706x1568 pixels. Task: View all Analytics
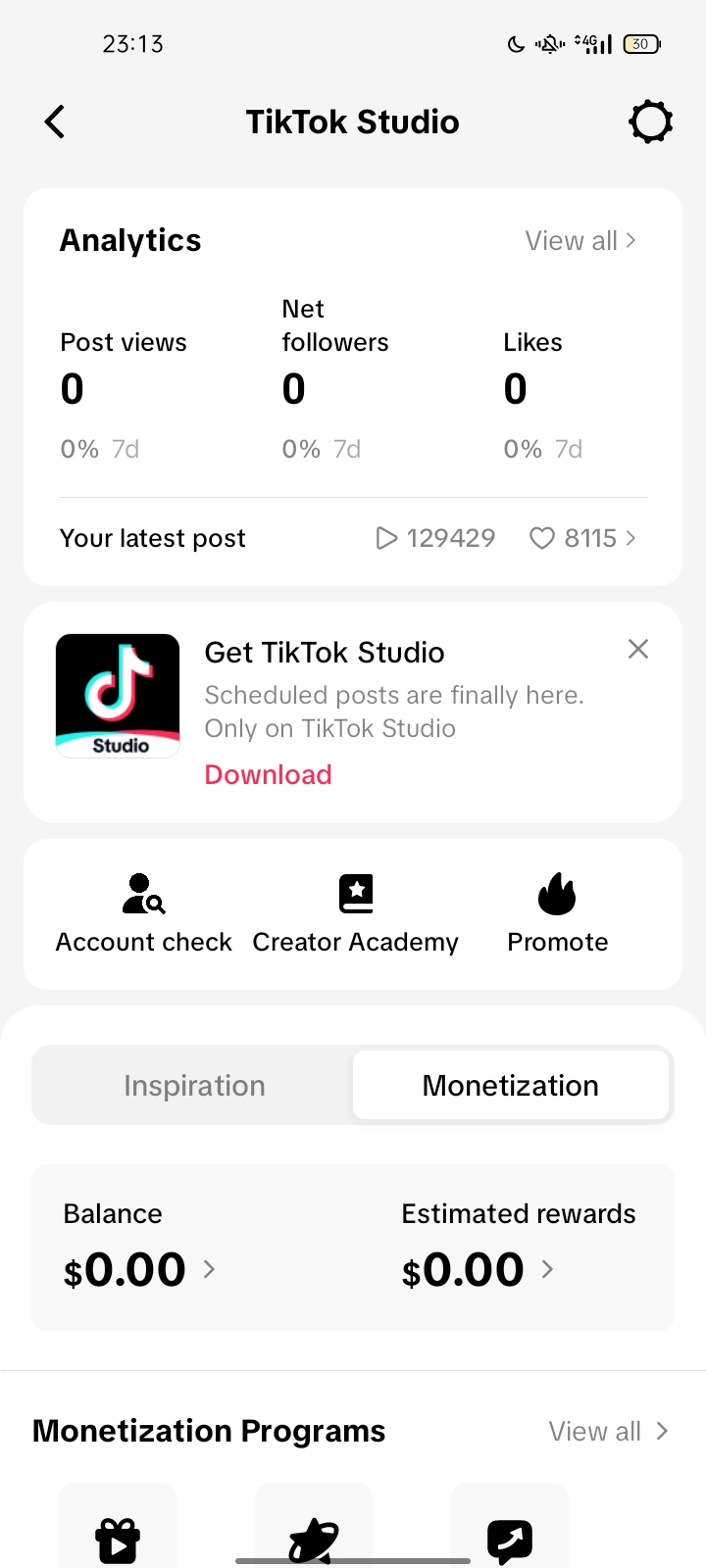[580, 241]
